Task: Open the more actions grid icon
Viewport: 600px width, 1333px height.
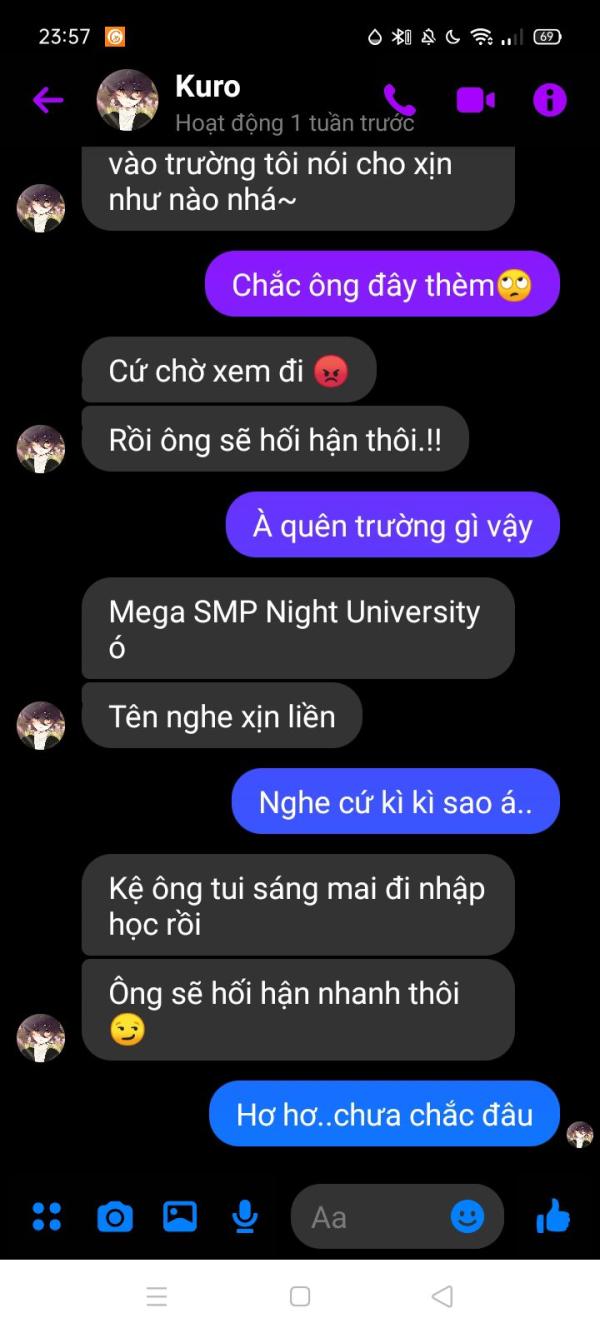Action: coord(47,1216)
